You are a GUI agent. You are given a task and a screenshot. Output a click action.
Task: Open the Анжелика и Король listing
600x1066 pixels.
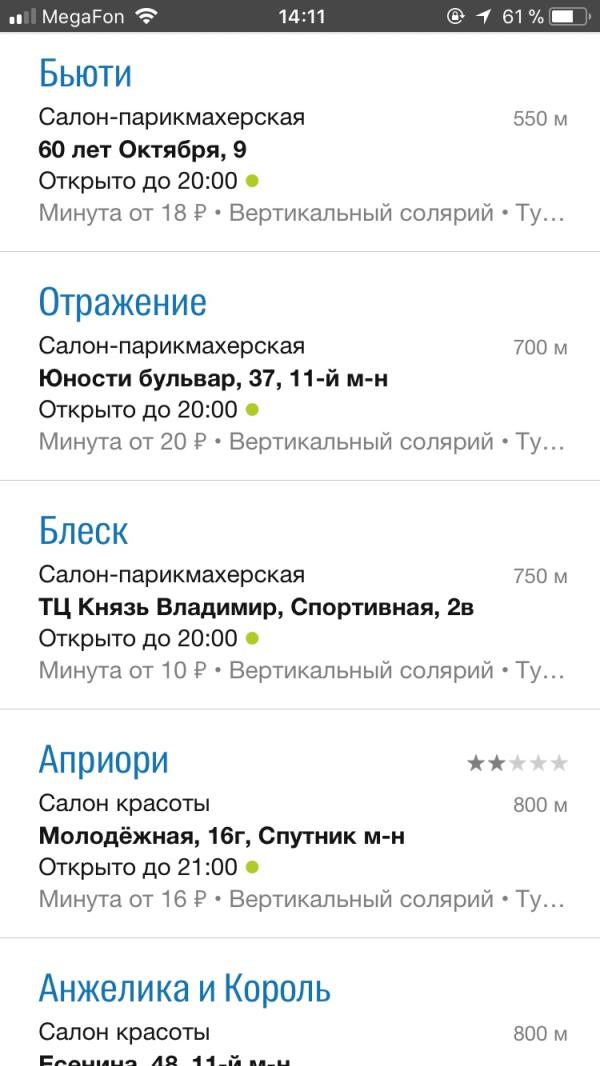coord(185,989)
